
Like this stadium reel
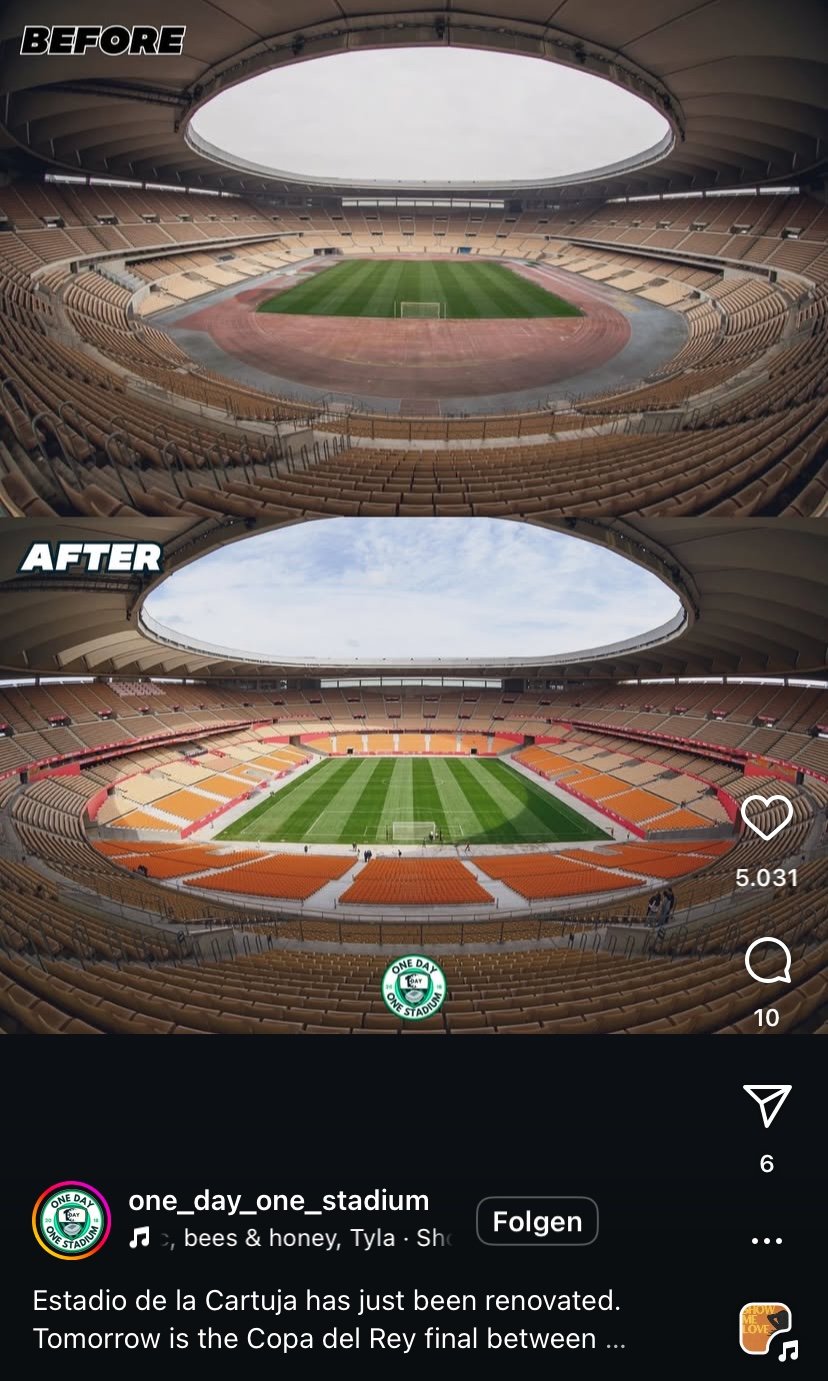(x=766, y=818)
